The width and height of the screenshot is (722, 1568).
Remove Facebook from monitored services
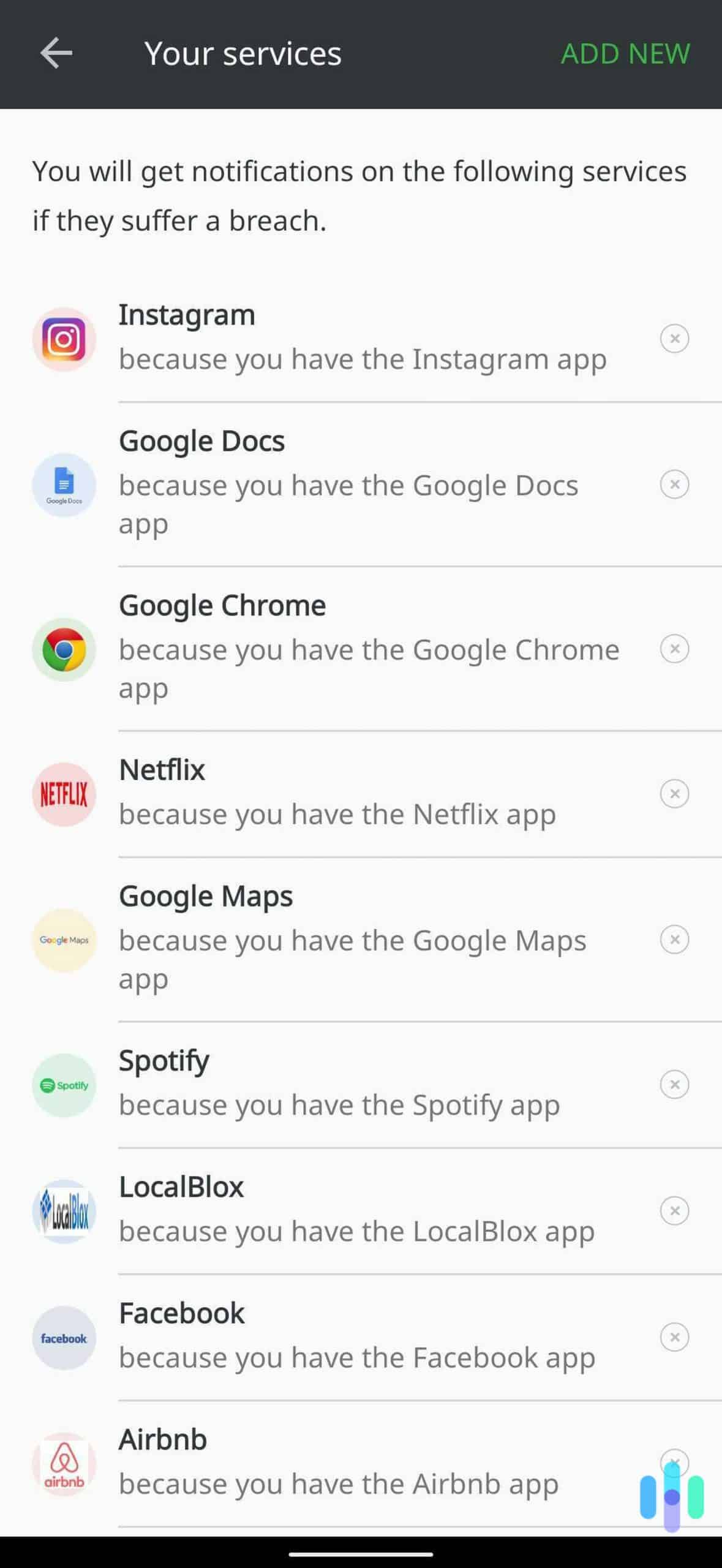coord(674,1337)
